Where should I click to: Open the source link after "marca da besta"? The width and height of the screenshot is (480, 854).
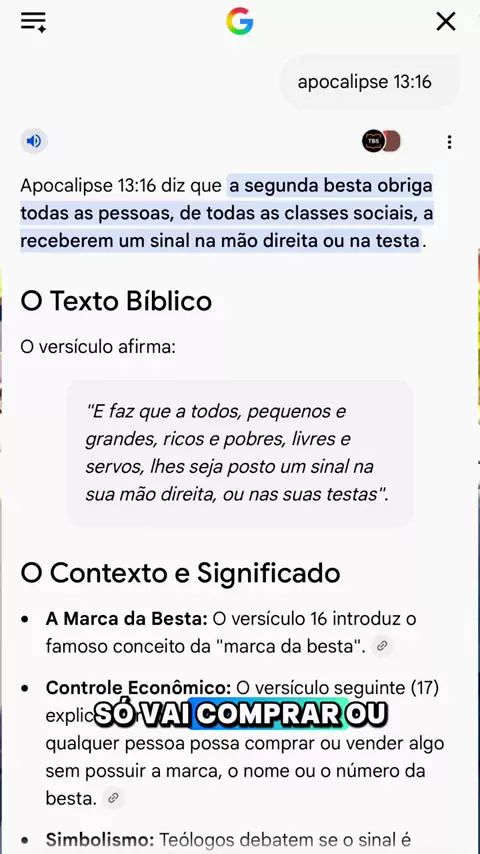click(382, 646)
